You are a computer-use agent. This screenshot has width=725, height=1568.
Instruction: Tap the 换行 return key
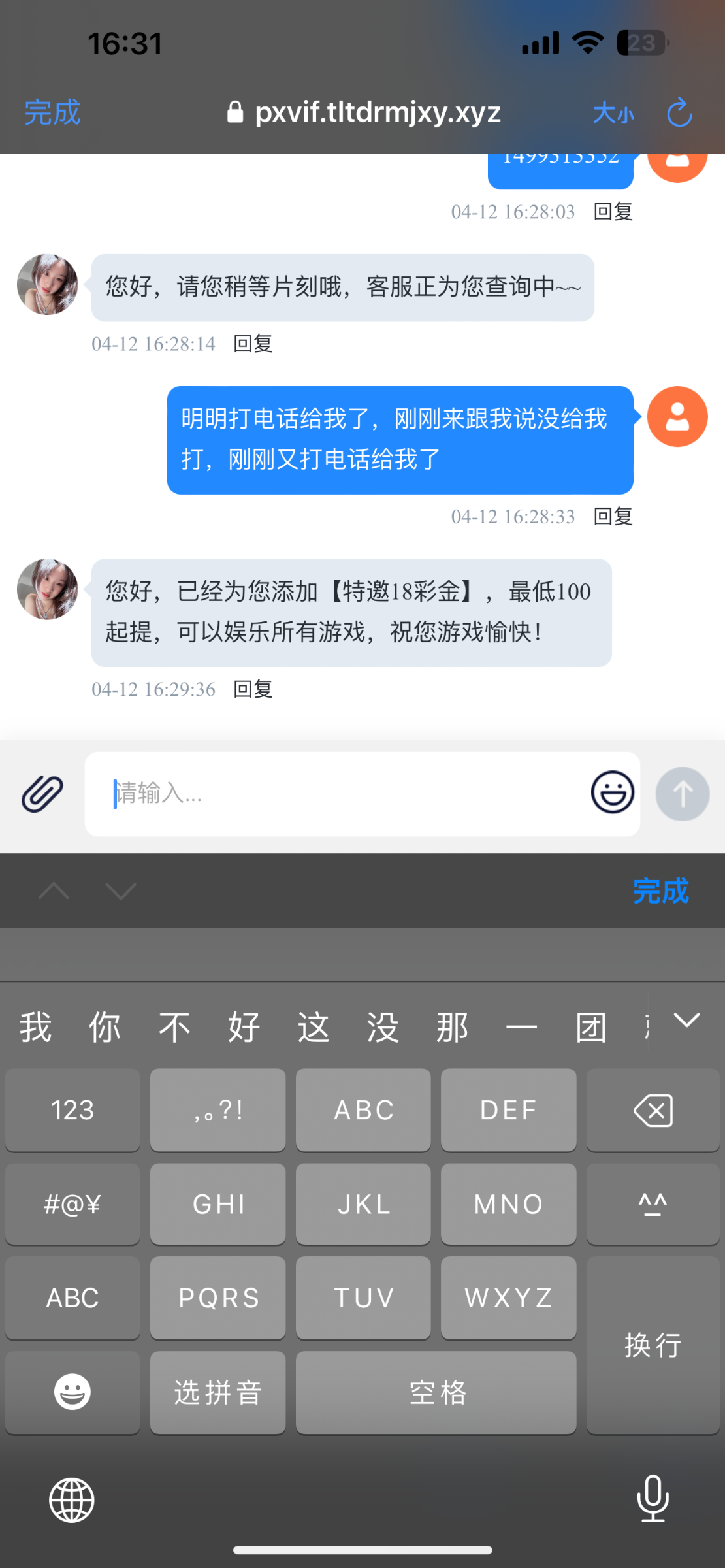click(x=652, y=1345)
